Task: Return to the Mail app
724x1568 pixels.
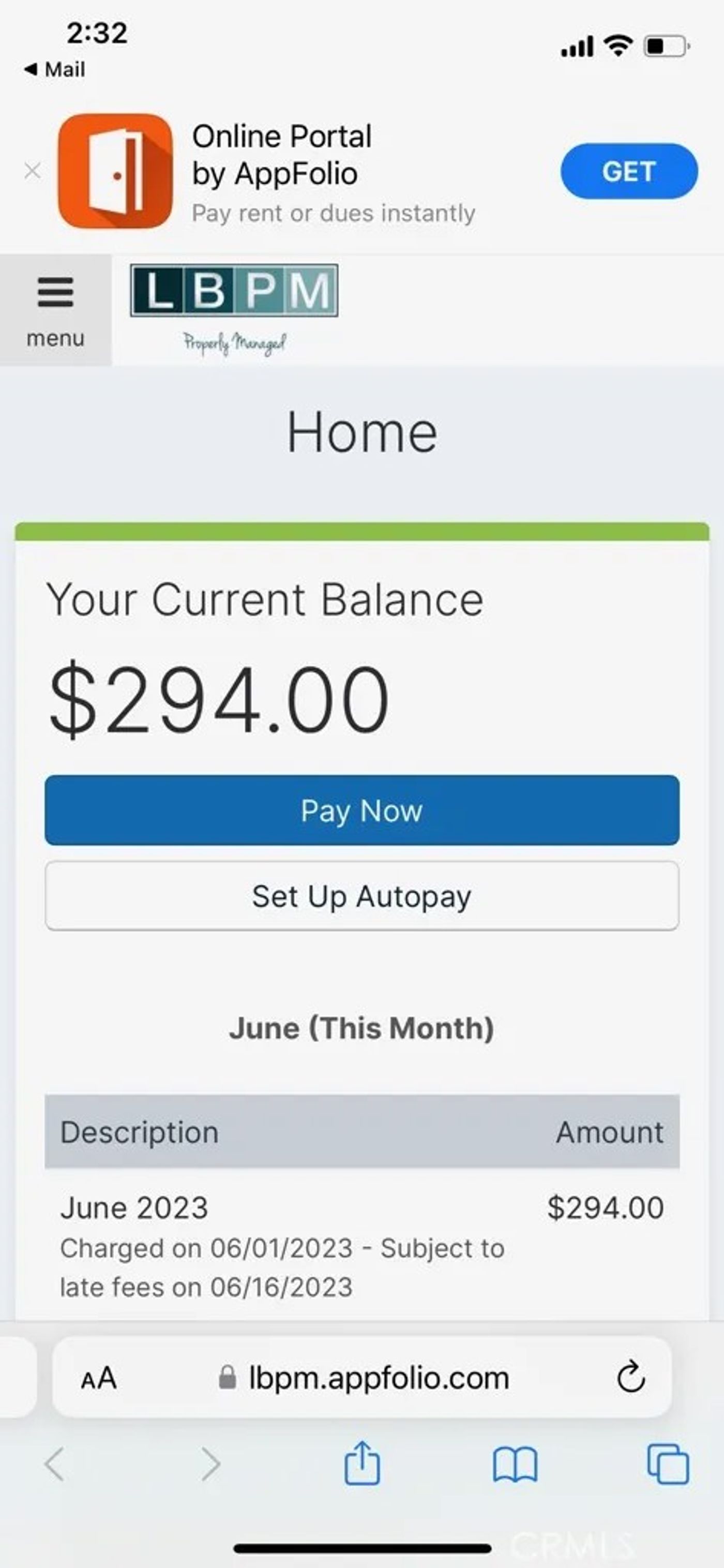Action: point(55,69)
